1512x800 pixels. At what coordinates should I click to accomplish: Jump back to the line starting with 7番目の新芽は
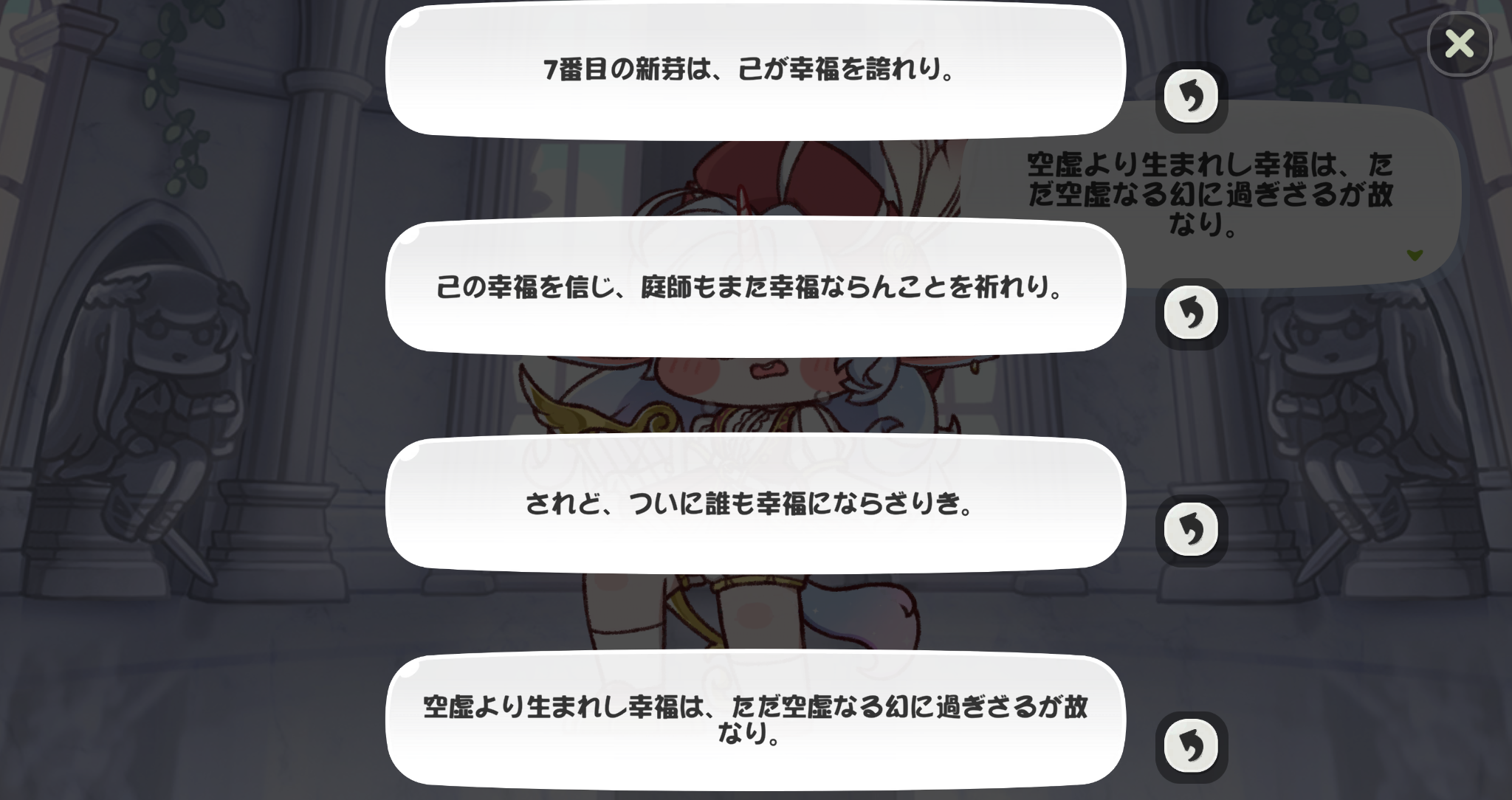tap(1191, 97)
